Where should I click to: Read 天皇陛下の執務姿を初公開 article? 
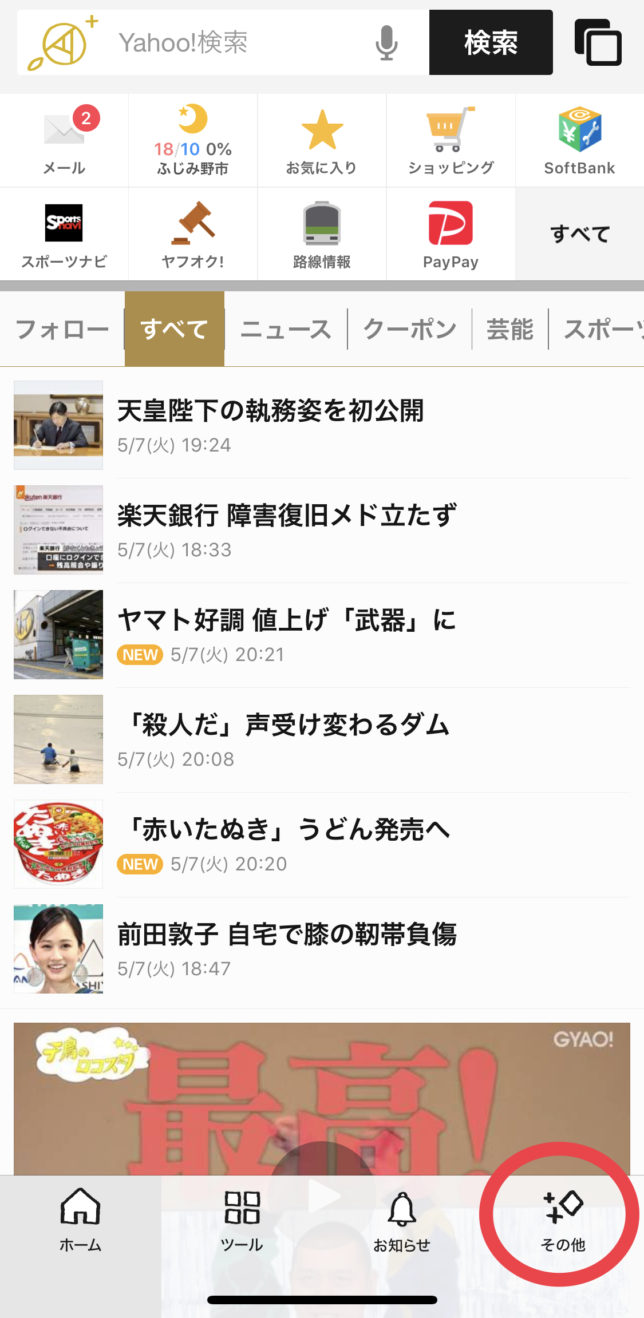click(x=270, y=411)
